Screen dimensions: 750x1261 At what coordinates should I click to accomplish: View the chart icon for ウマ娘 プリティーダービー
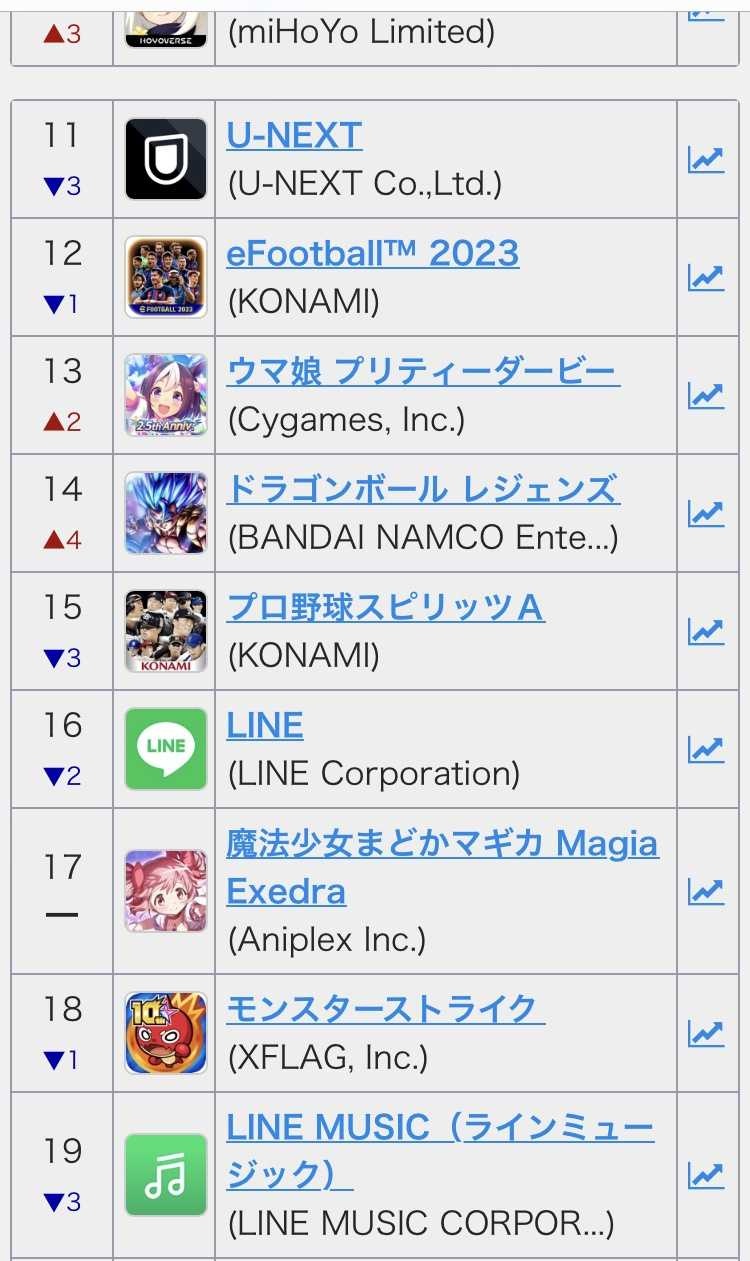tap(706, 395)
